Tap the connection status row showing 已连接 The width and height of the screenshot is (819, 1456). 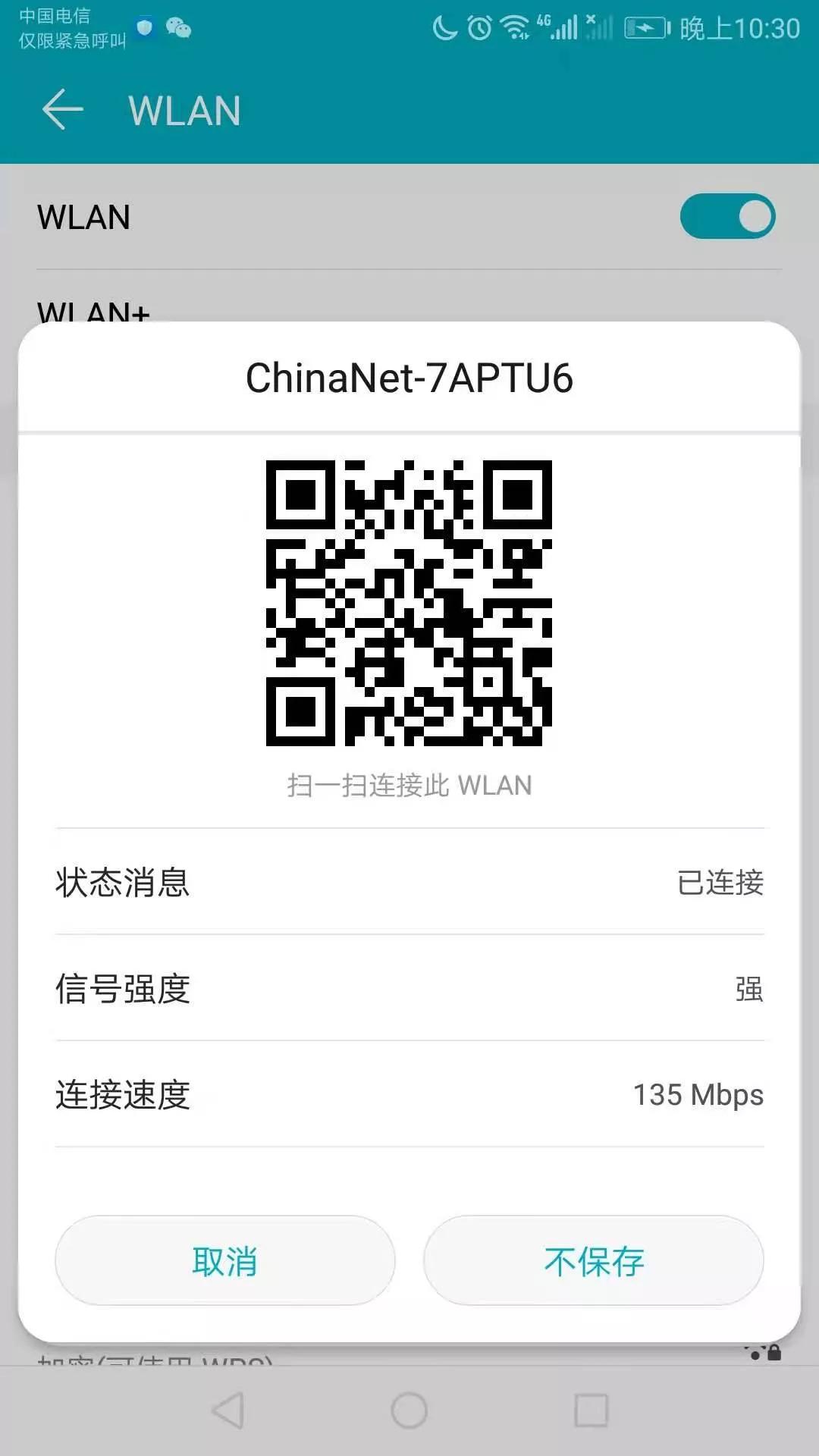(x=409, y=882)
